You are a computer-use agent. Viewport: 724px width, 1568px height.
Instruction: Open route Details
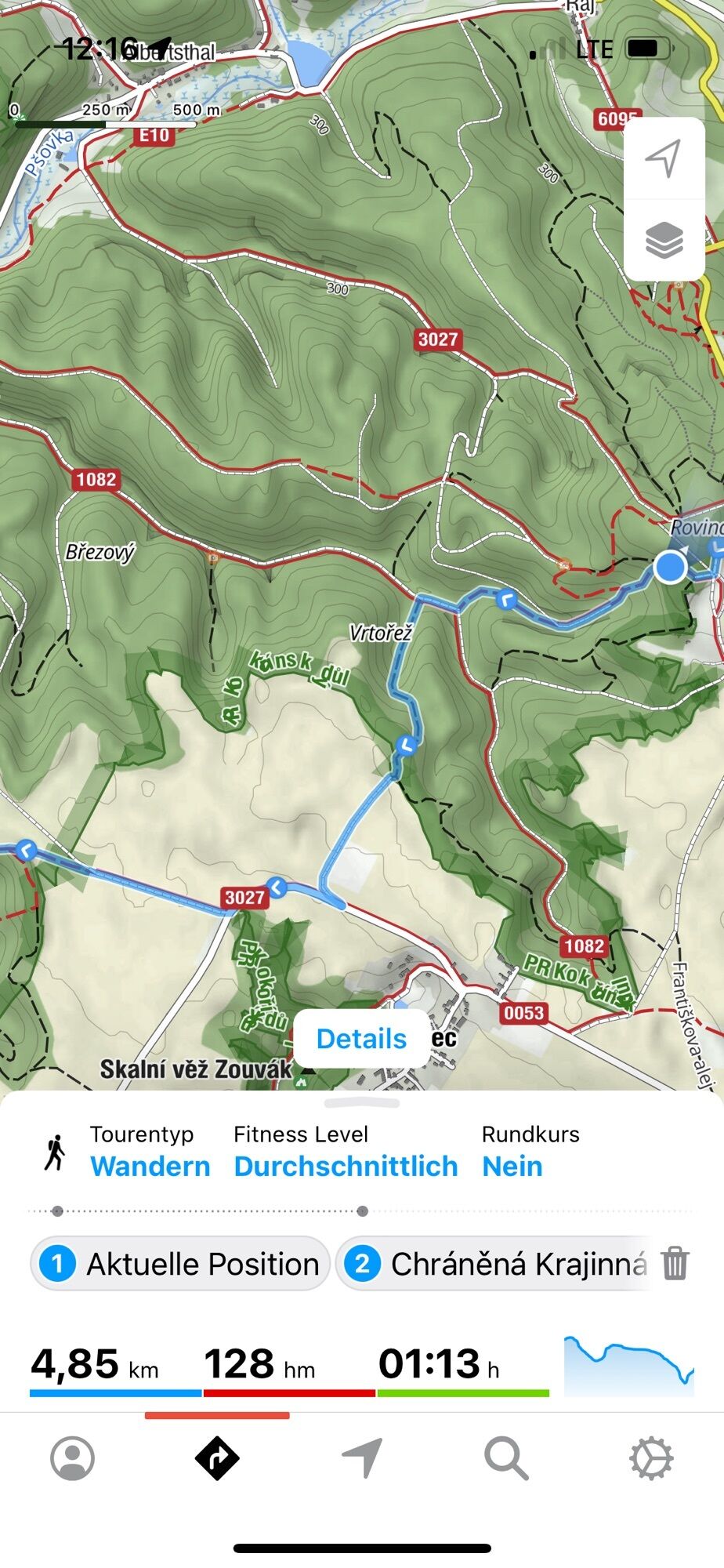(x=361, y=1038)
